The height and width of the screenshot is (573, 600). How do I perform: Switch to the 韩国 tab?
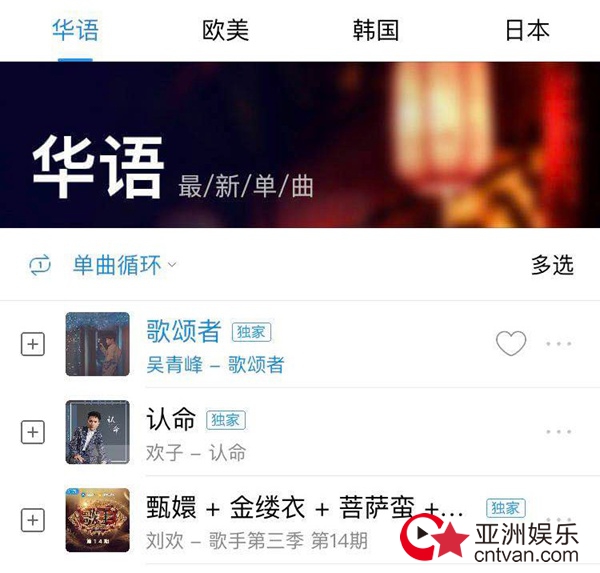click(376, 30)
